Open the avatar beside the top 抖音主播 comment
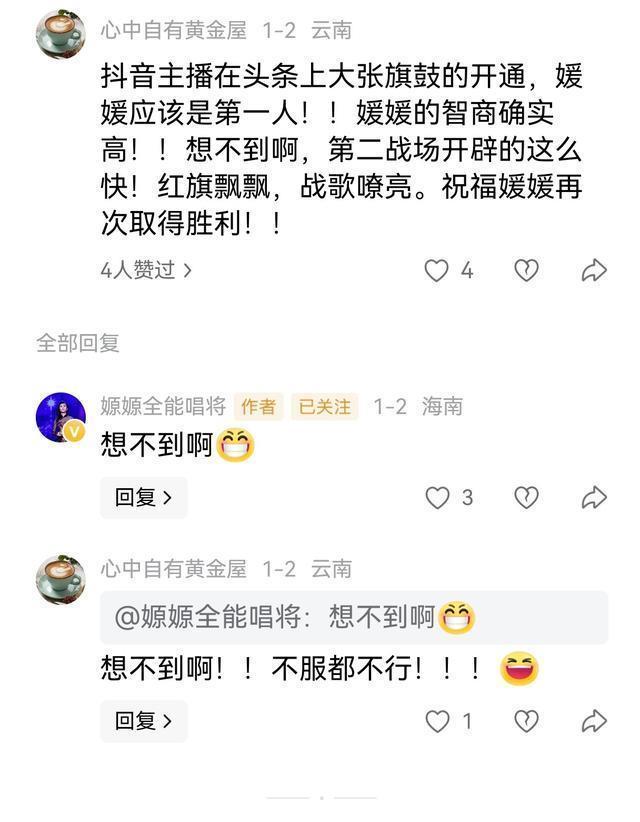640x822 pixels. (60, 35)
